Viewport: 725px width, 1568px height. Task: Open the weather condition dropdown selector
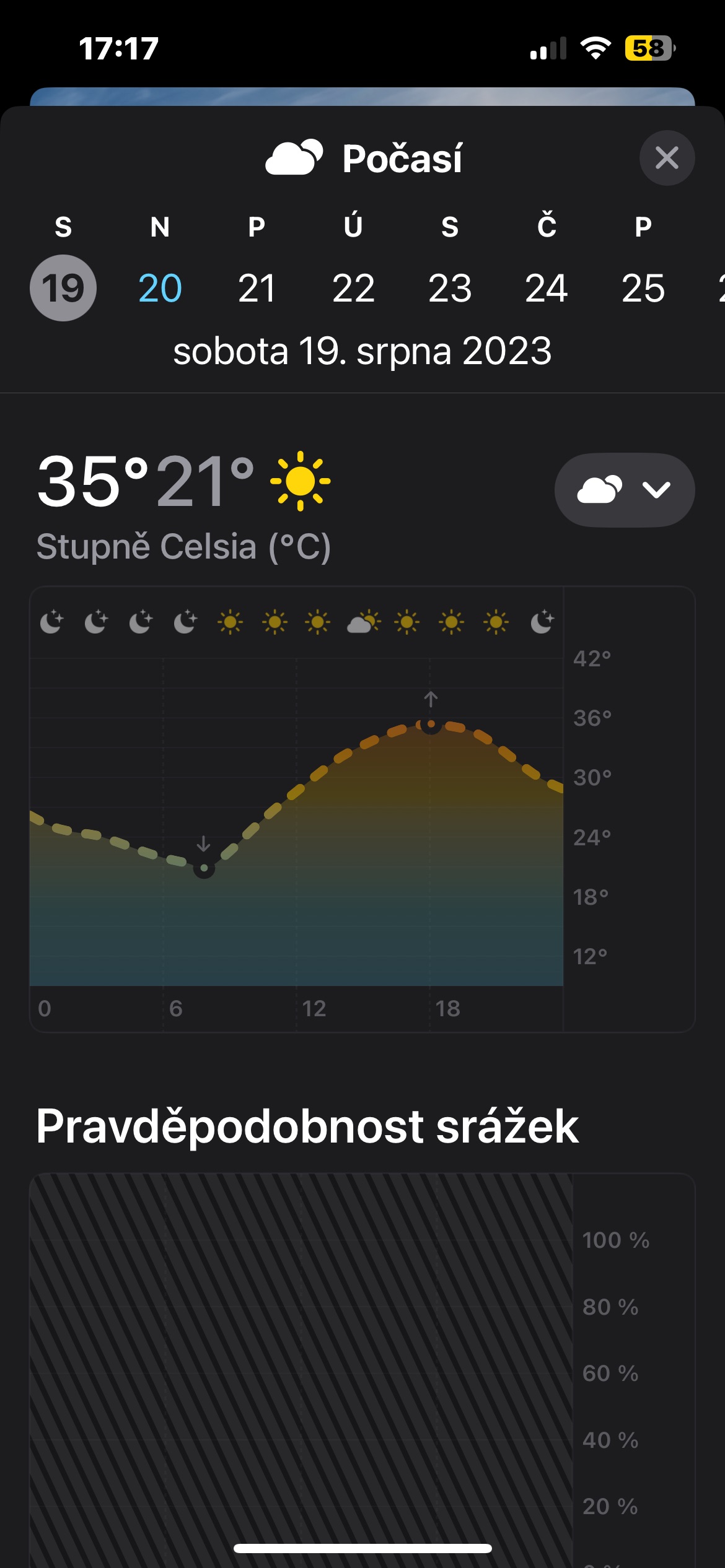coord(624,490)
